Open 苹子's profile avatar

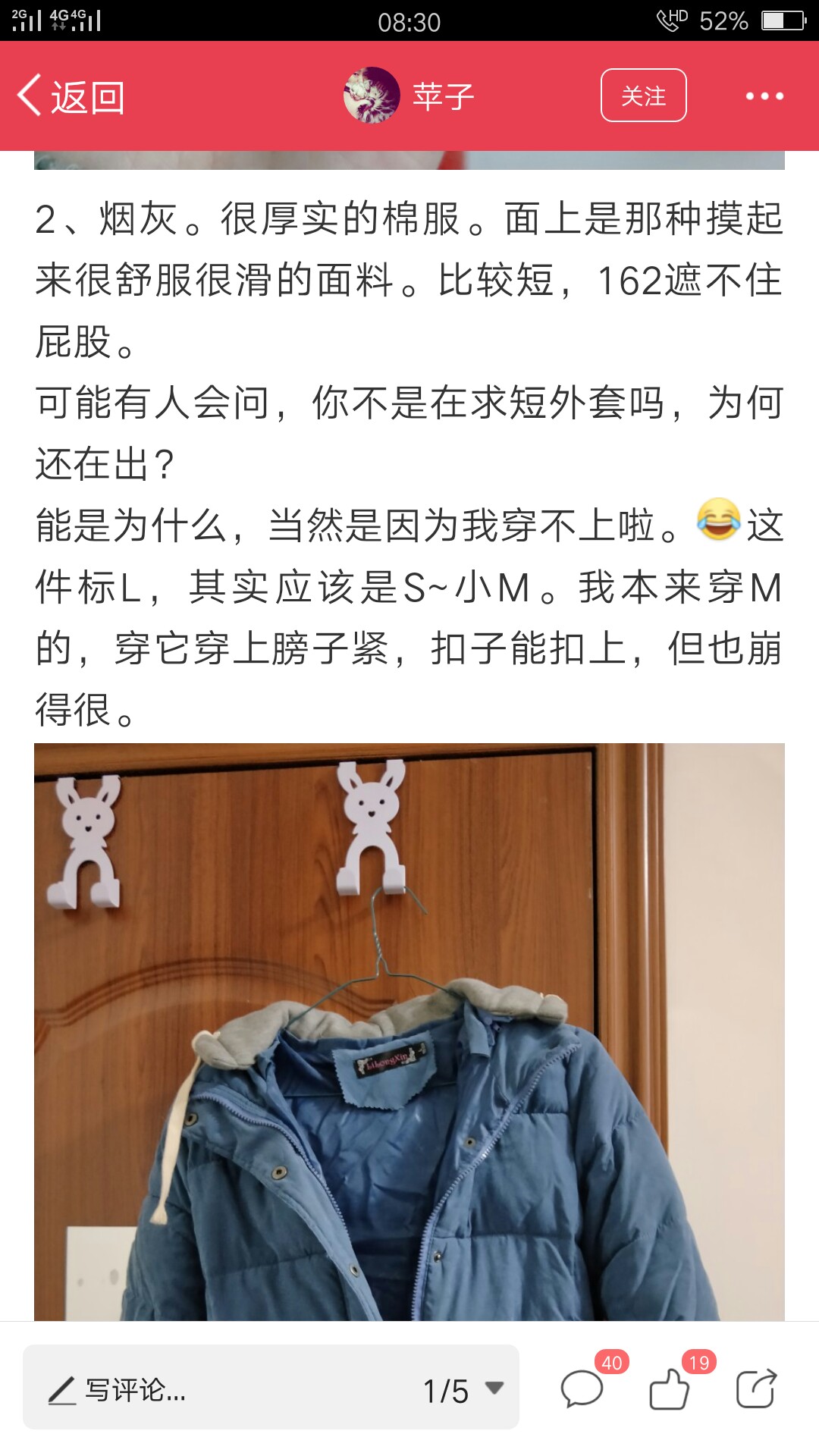(372, 96)
